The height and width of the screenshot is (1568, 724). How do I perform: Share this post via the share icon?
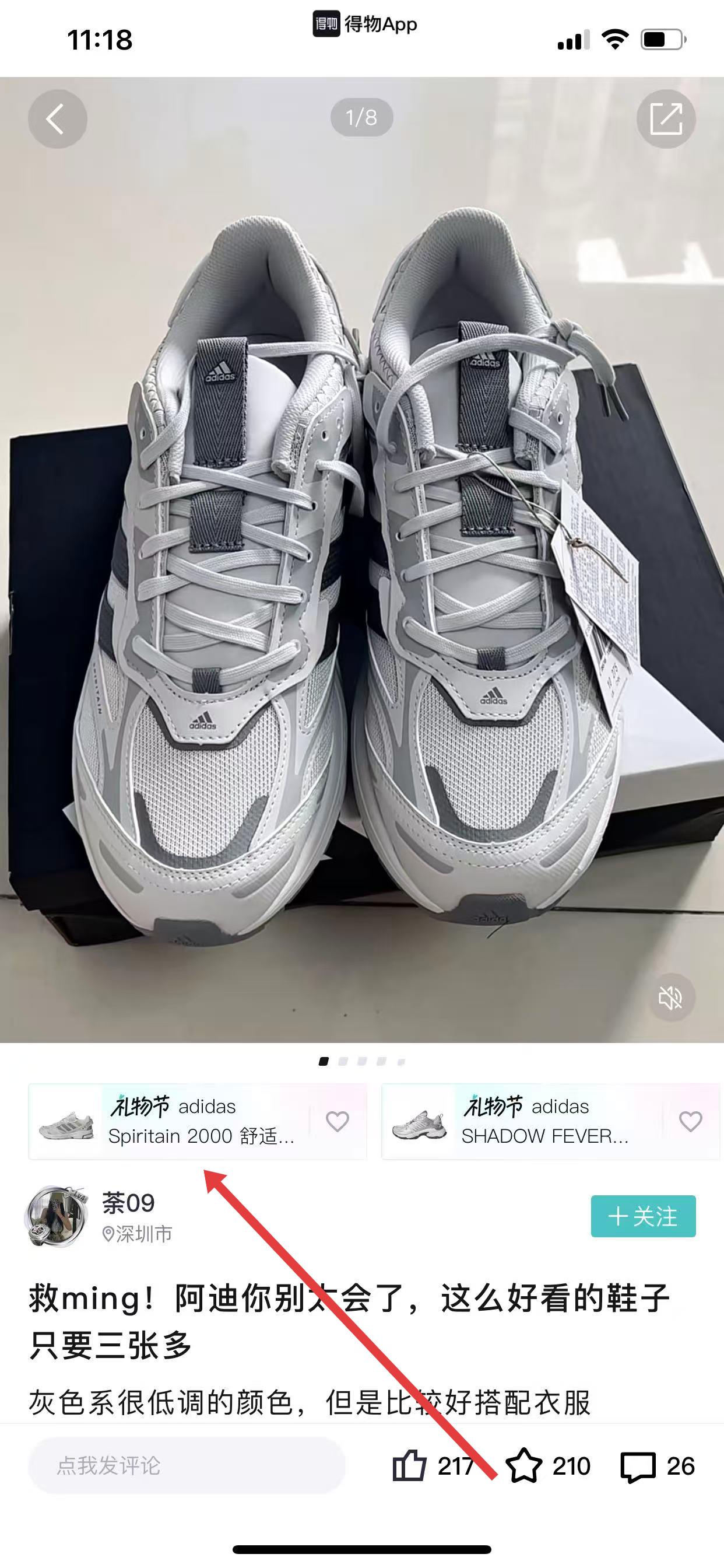point(666,118)
